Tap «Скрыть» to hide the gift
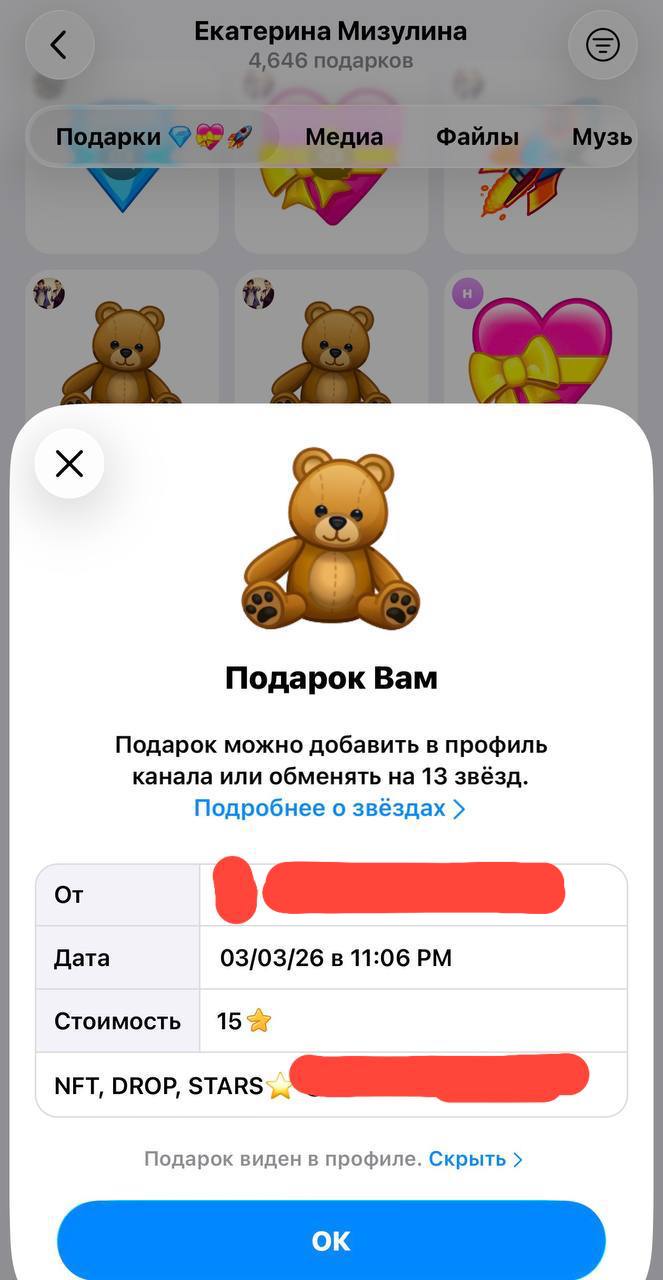Viewport: 663px width, 1280px height. click(x=475, y=1159)
